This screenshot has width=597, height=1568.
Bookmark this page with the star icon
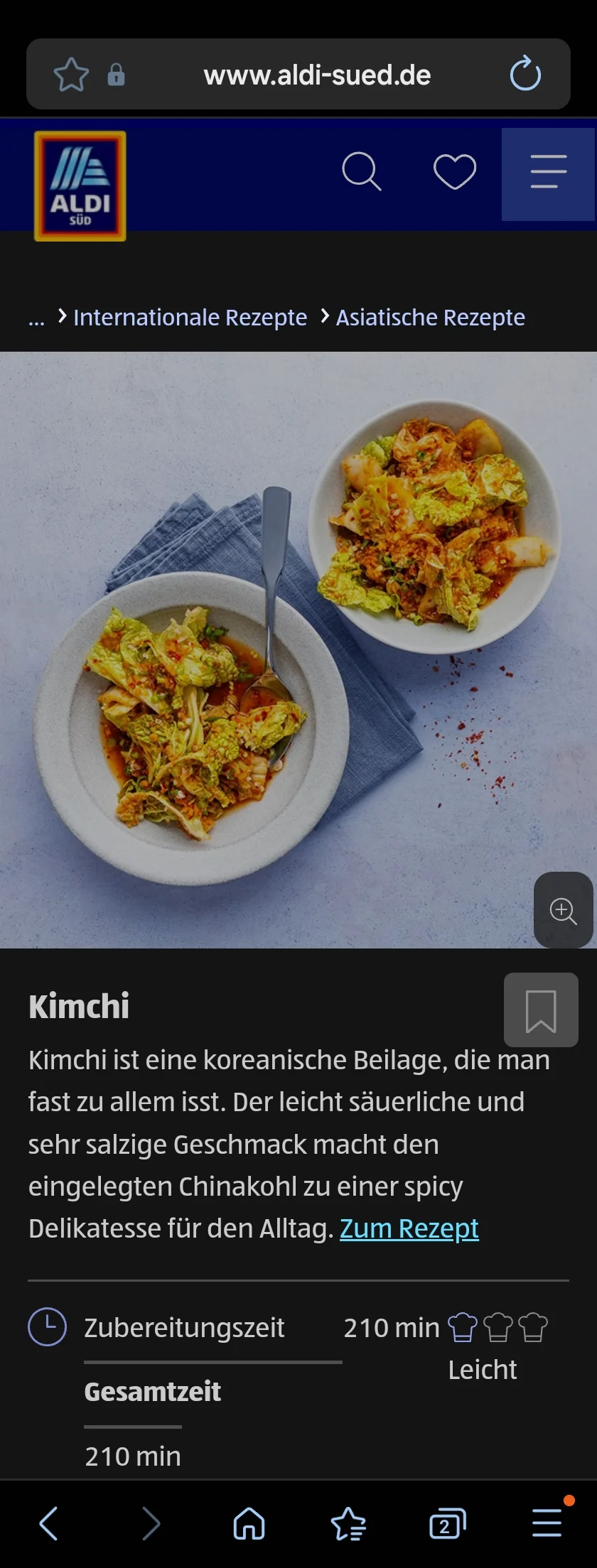point(71,75)
